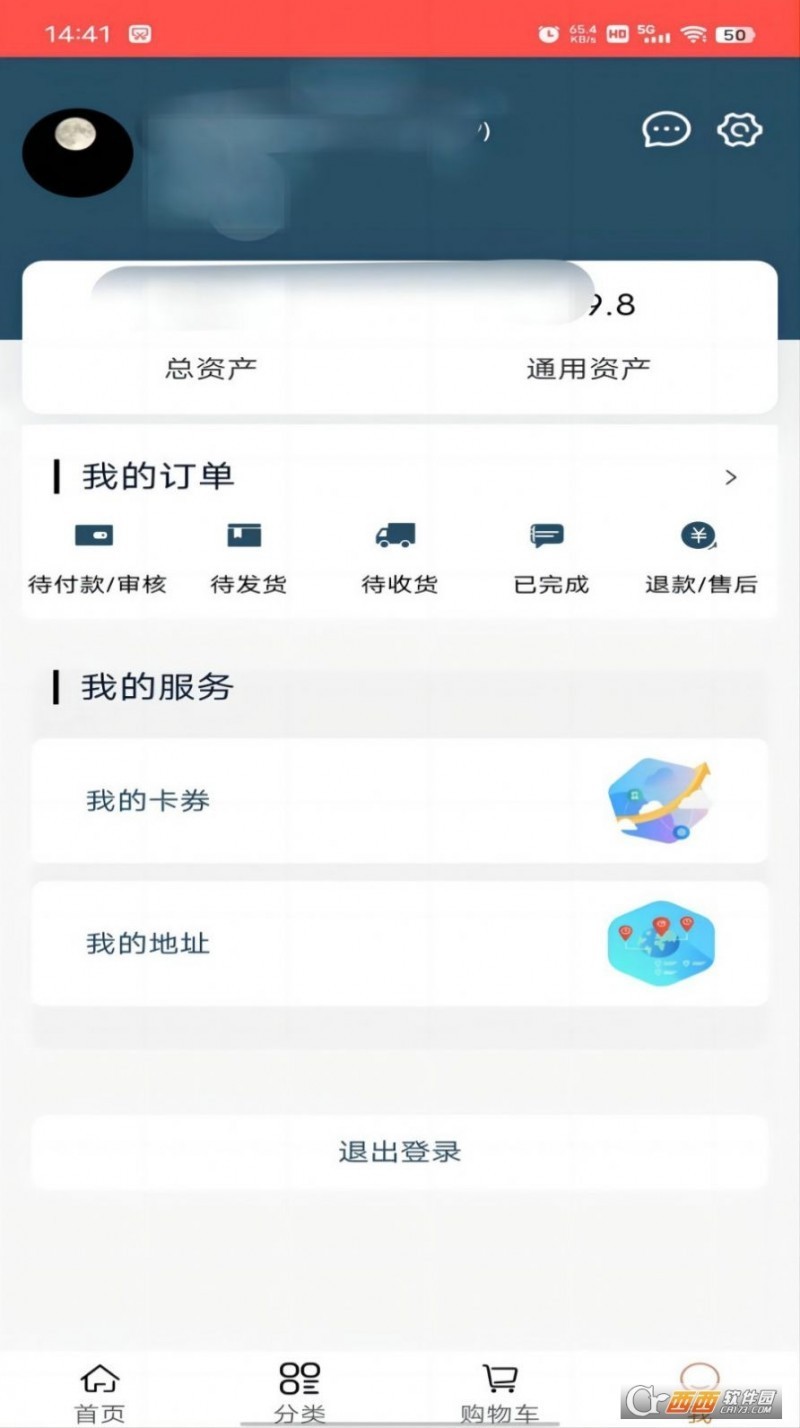View all orders via the chevron
Image resolution: width=800 pixels, height=1428 pixels.
pos(731,477)
